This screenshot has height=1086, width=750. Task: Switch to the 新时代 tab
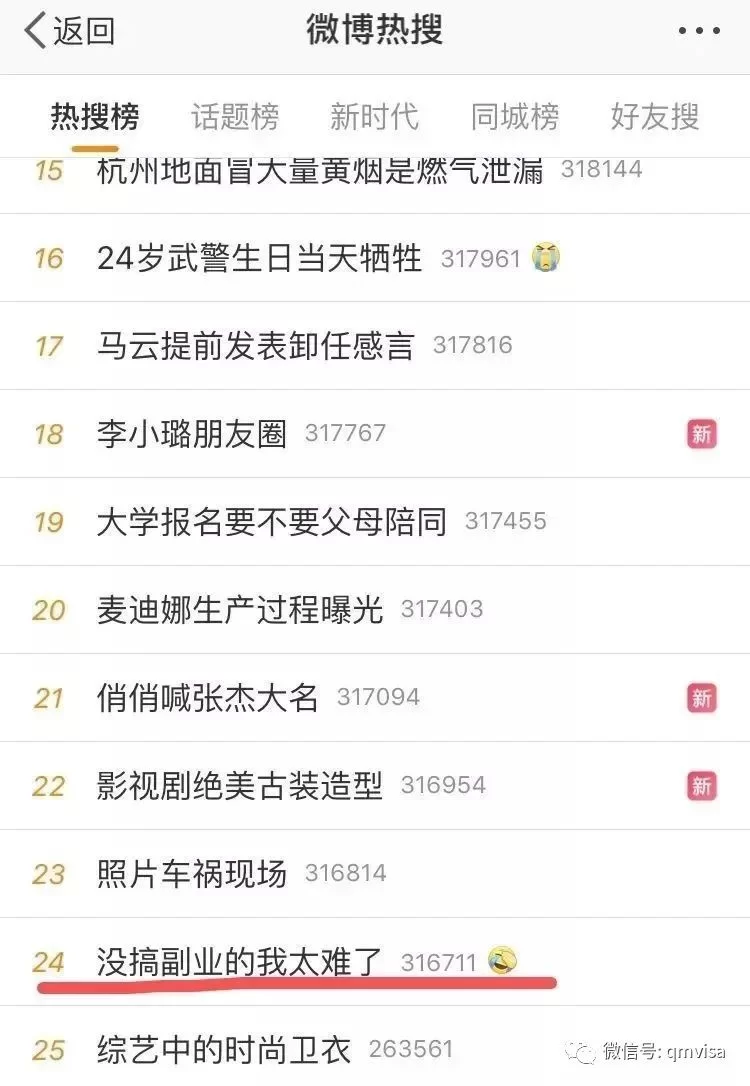point(374,118)
